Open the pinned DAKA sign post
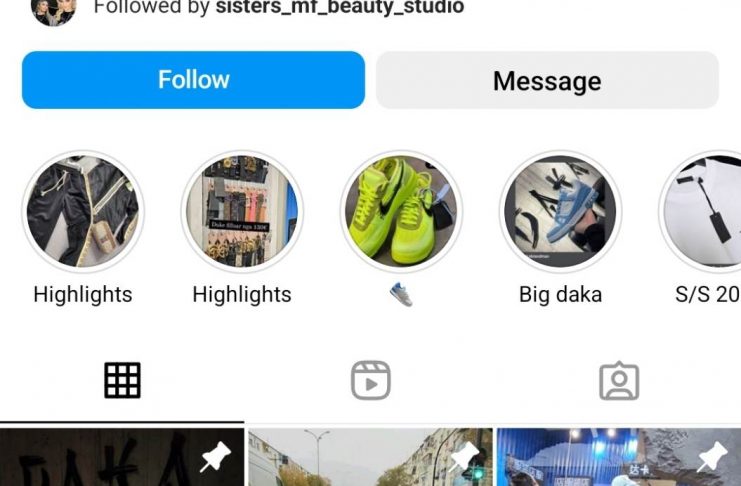 click(x=122, y=460)
